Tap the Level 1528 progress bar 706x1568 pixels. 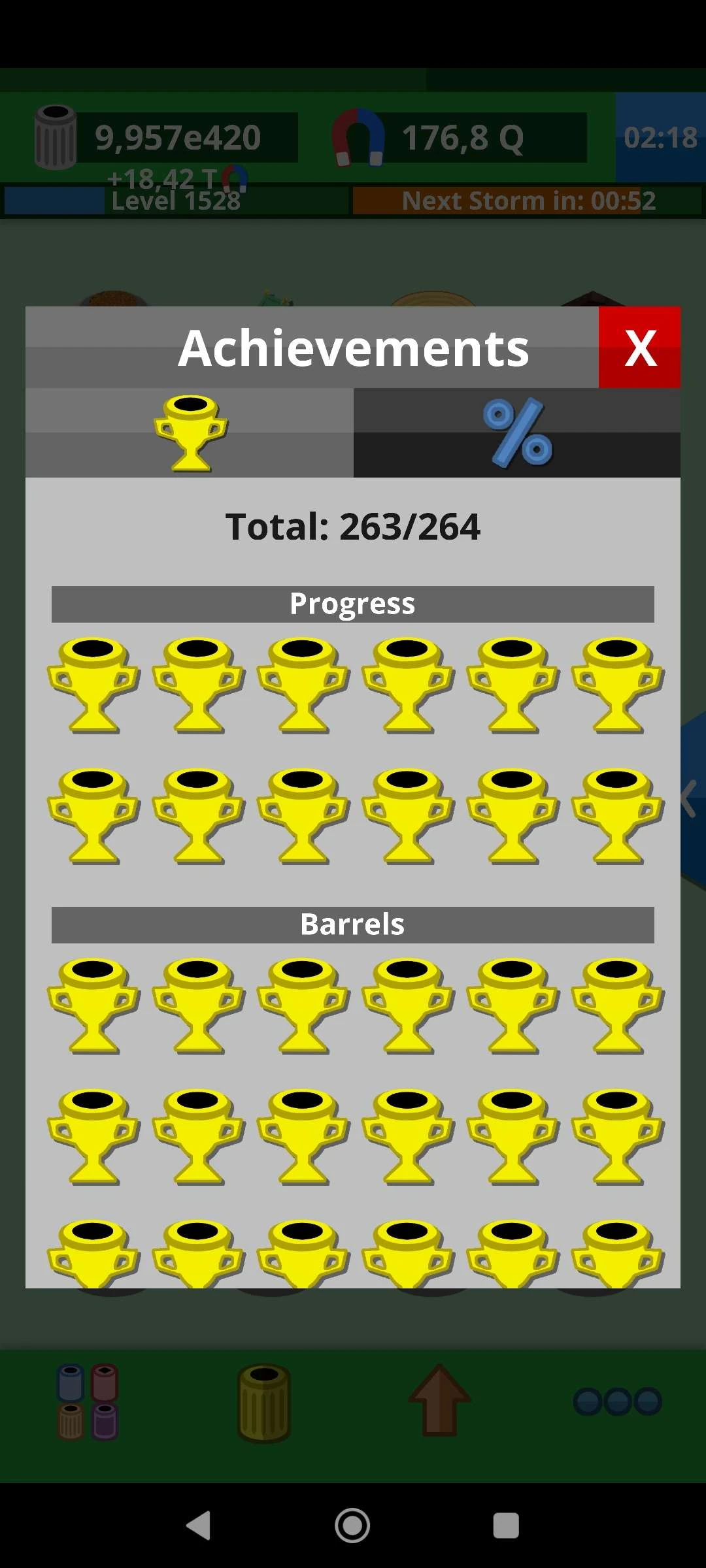(176, 200)
